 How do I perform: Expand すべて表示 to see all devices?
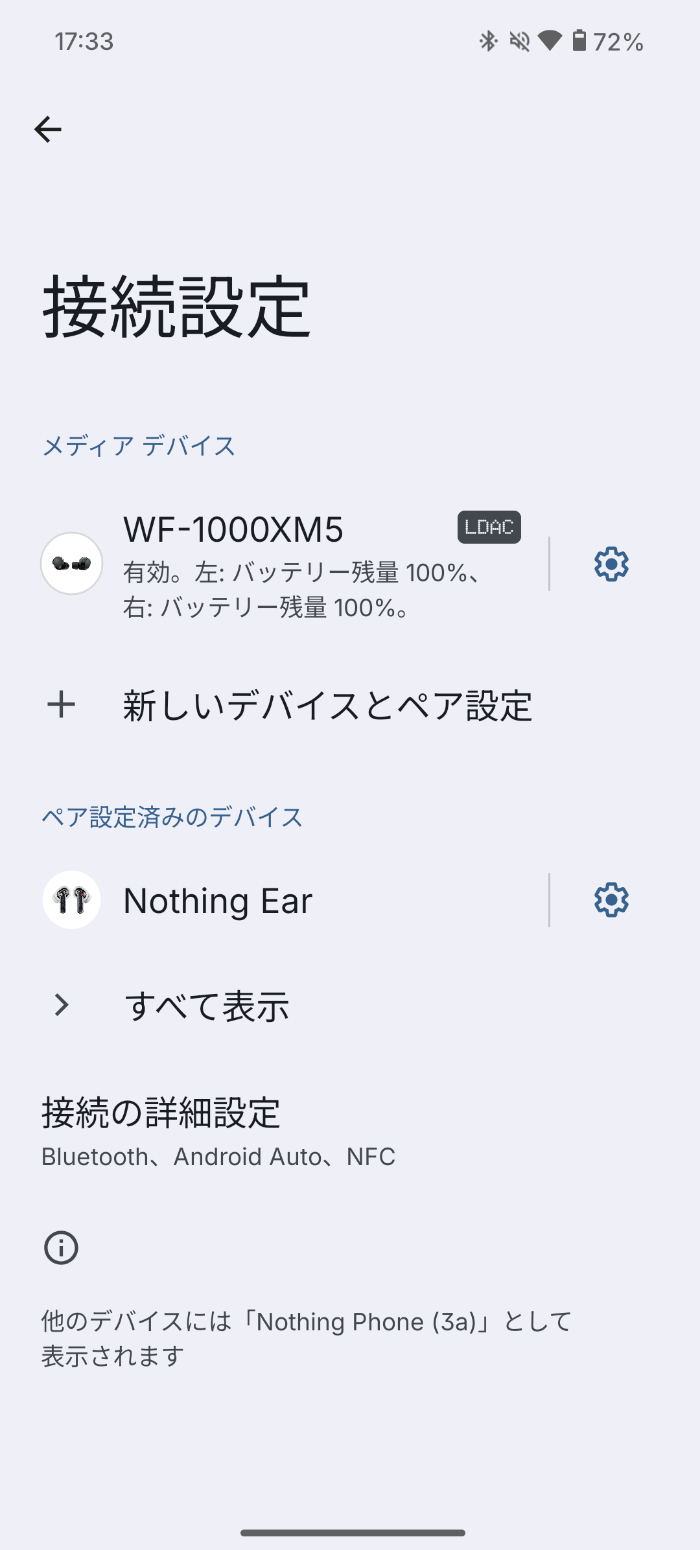350,1005
